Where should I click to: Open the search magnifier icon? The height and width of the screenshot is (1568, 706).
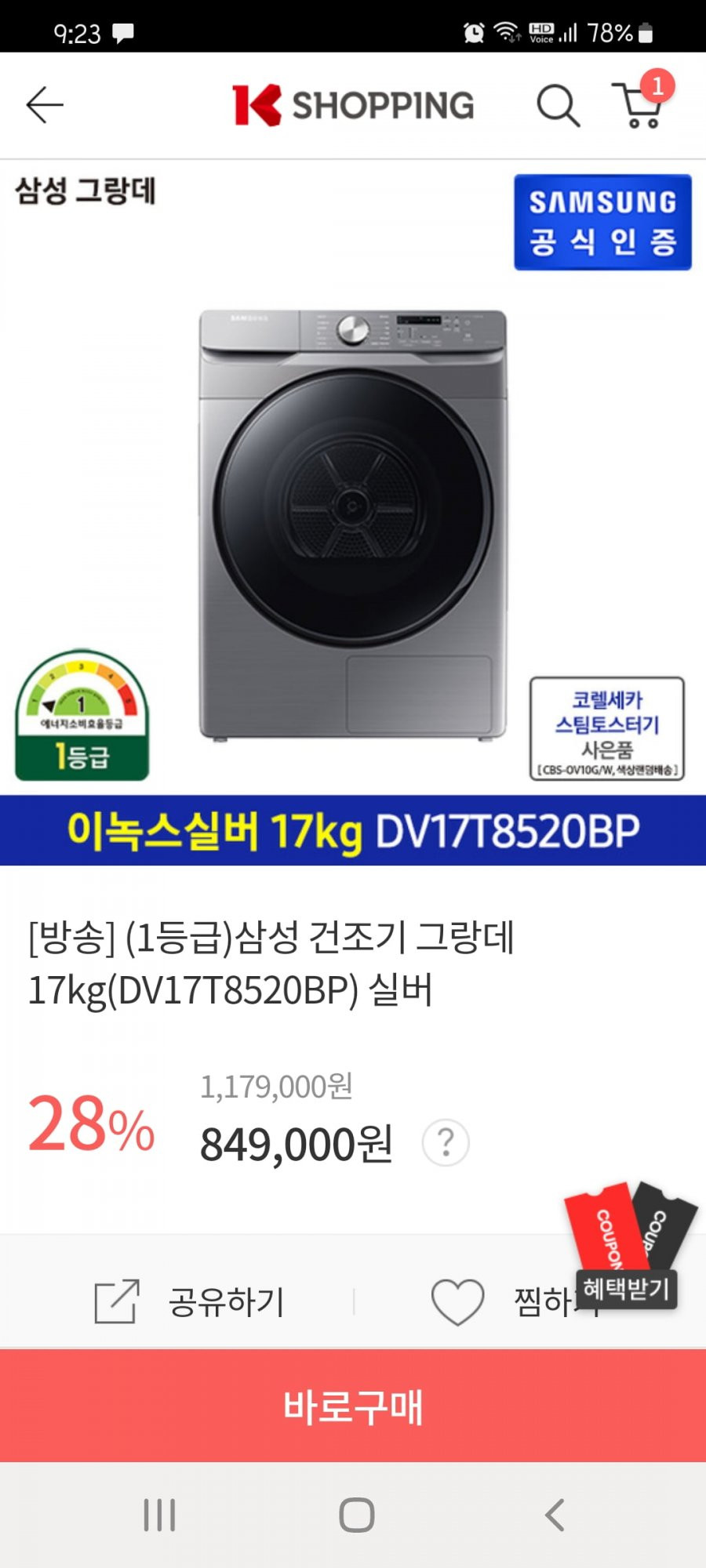558,105
